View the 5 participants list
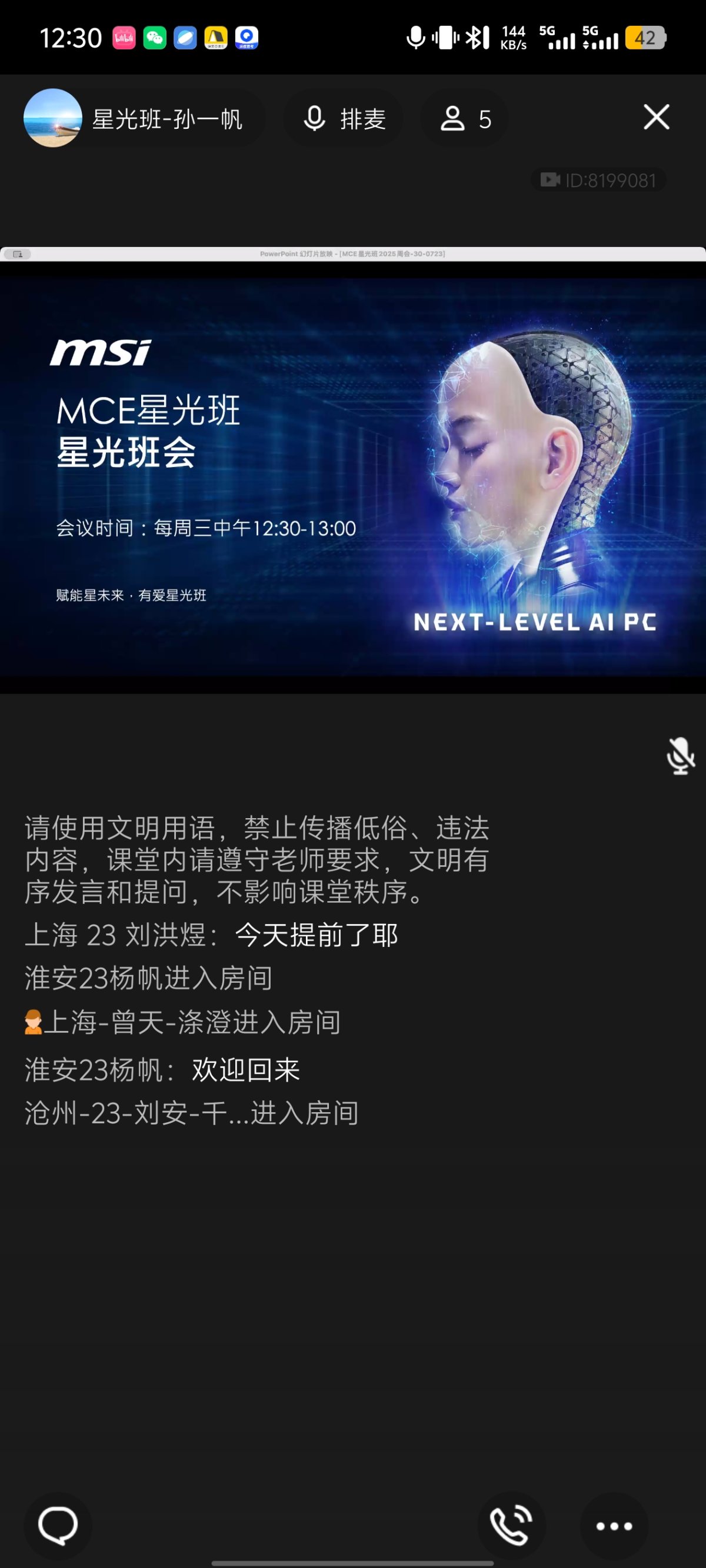The image size is (706, 1568). 465,119
